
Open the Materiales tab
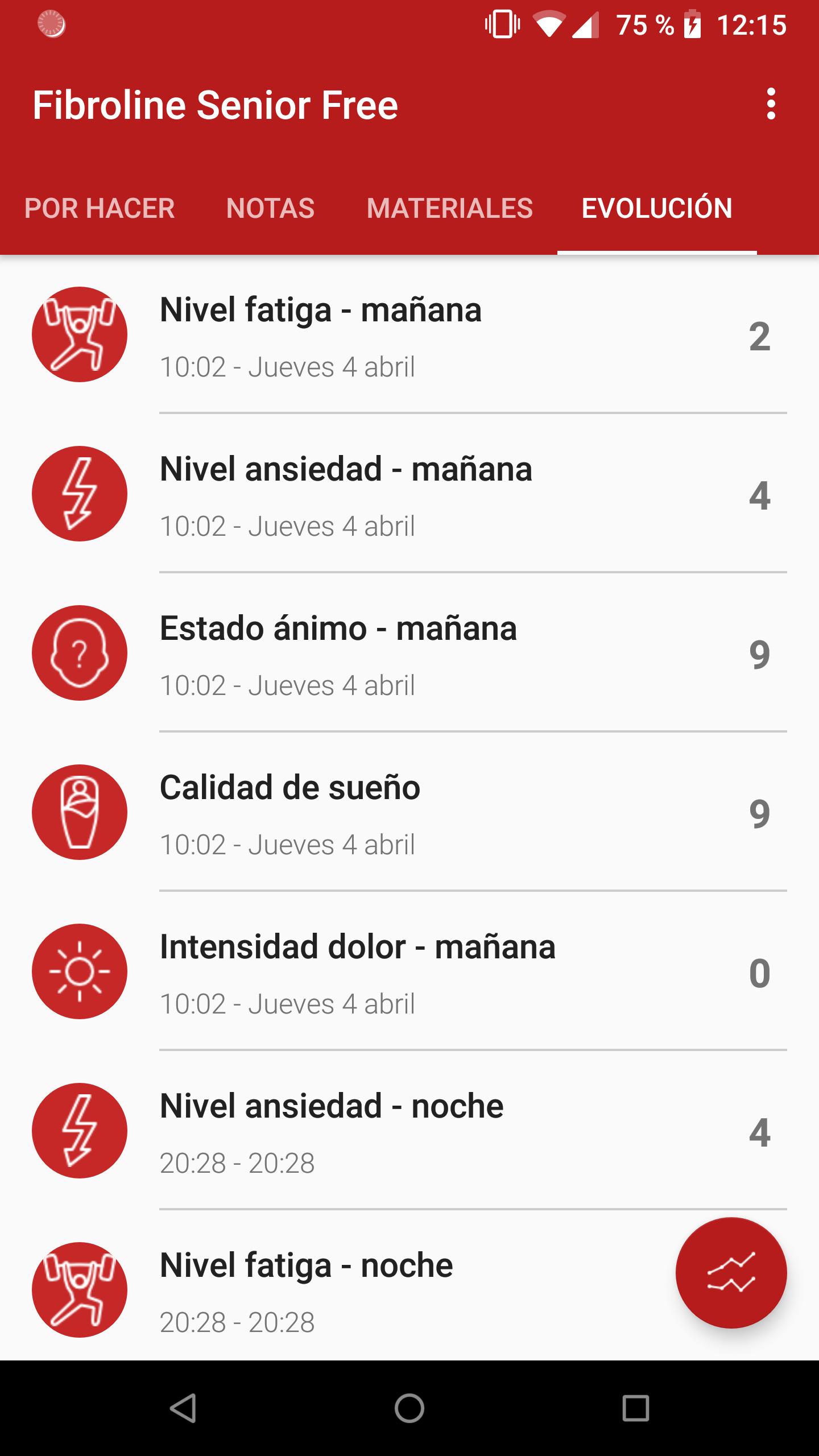449,208
